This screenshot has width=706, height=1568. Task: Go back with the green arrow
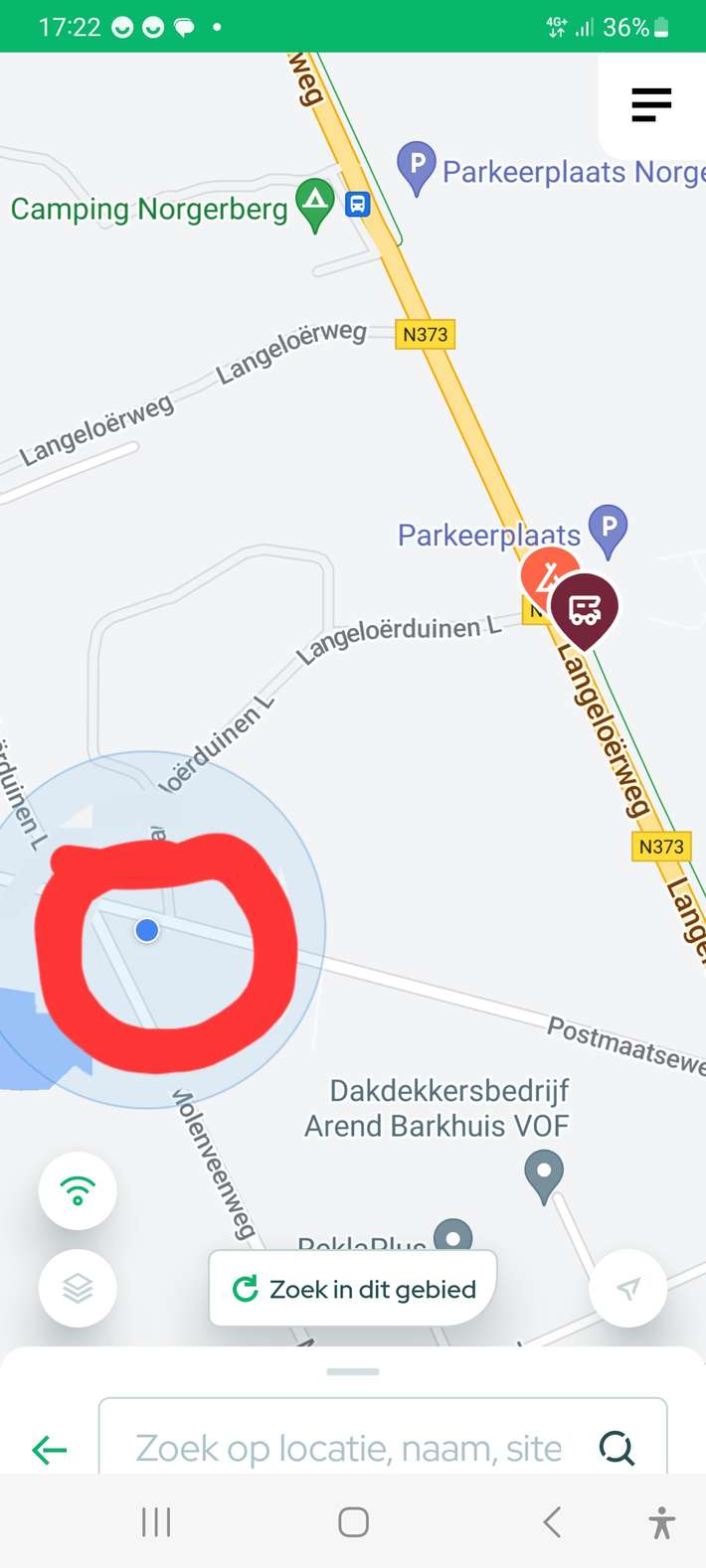49,1450
